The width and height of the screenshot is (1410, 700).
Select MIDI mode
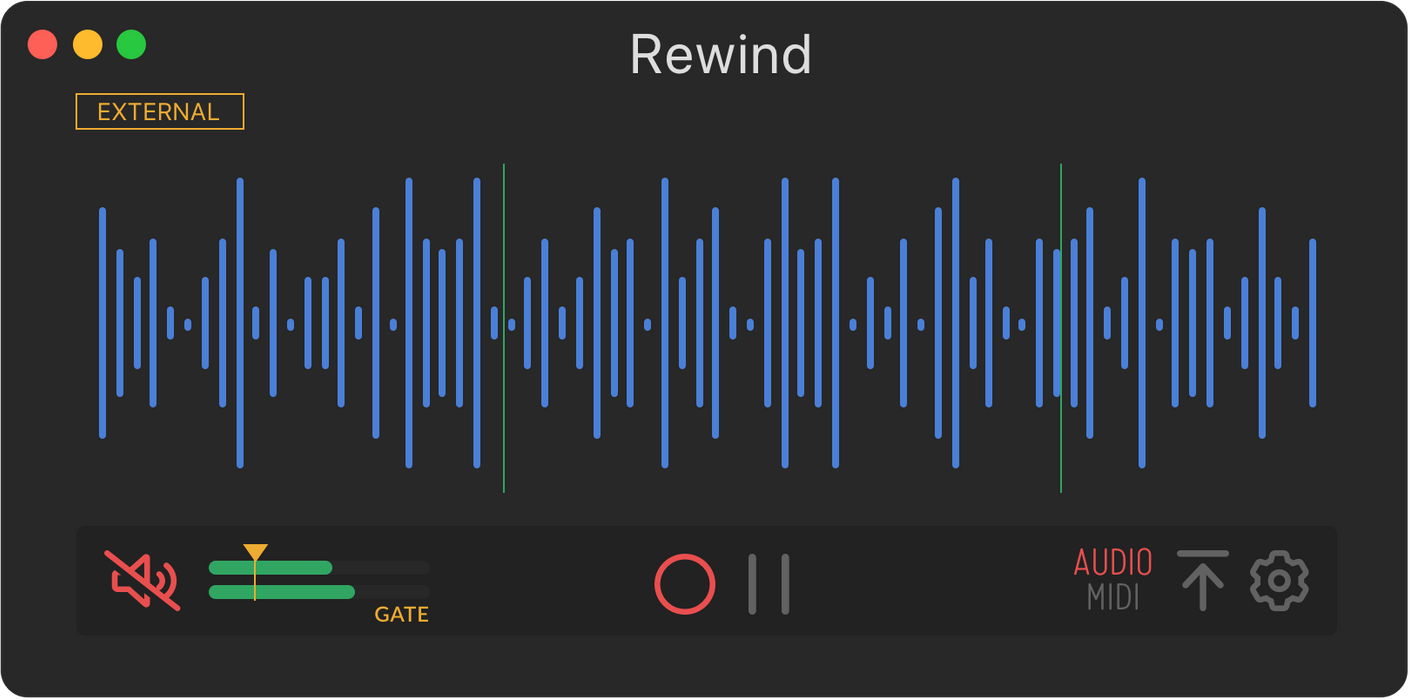click(1113, 598)
